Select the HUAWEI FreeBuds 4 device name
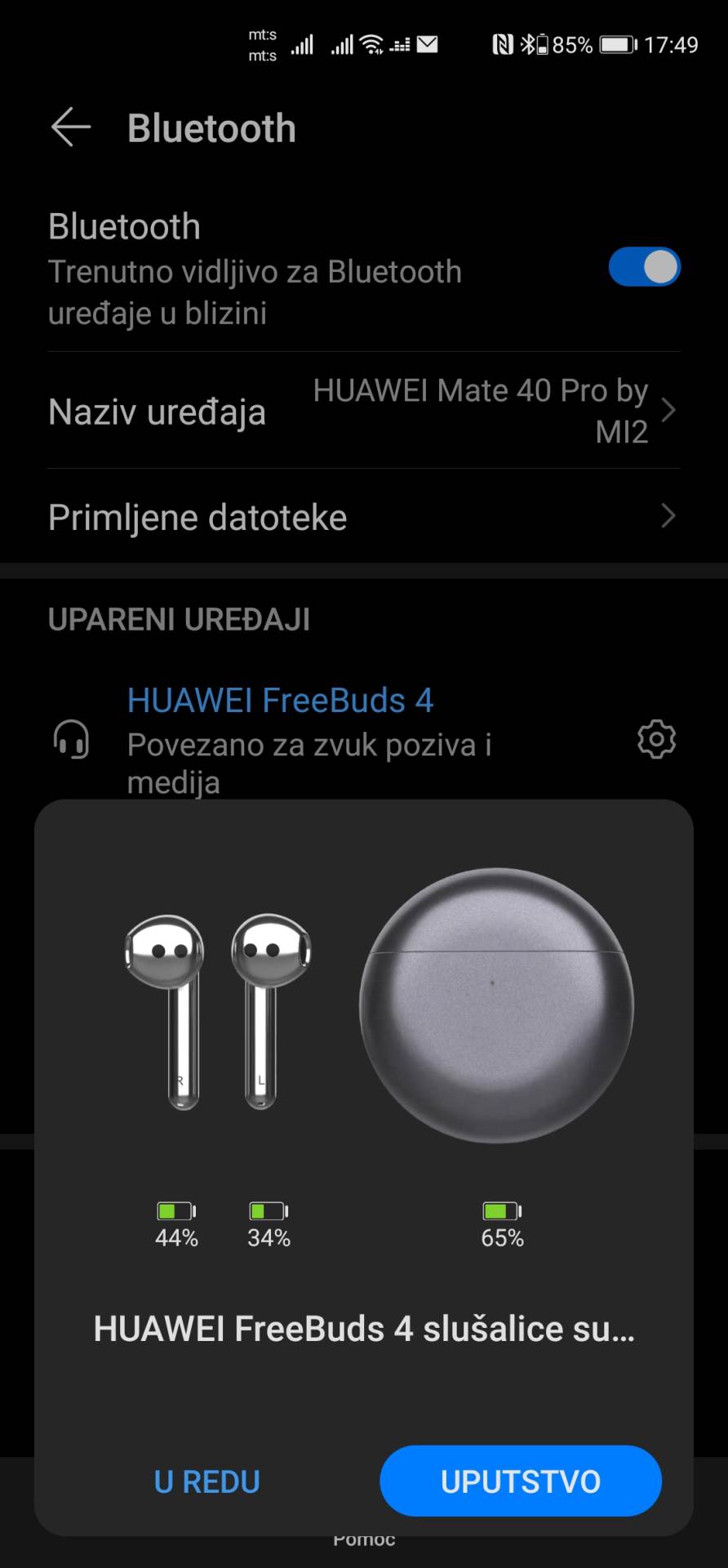Screen dimensions: 728x1568 click(281, 700)
